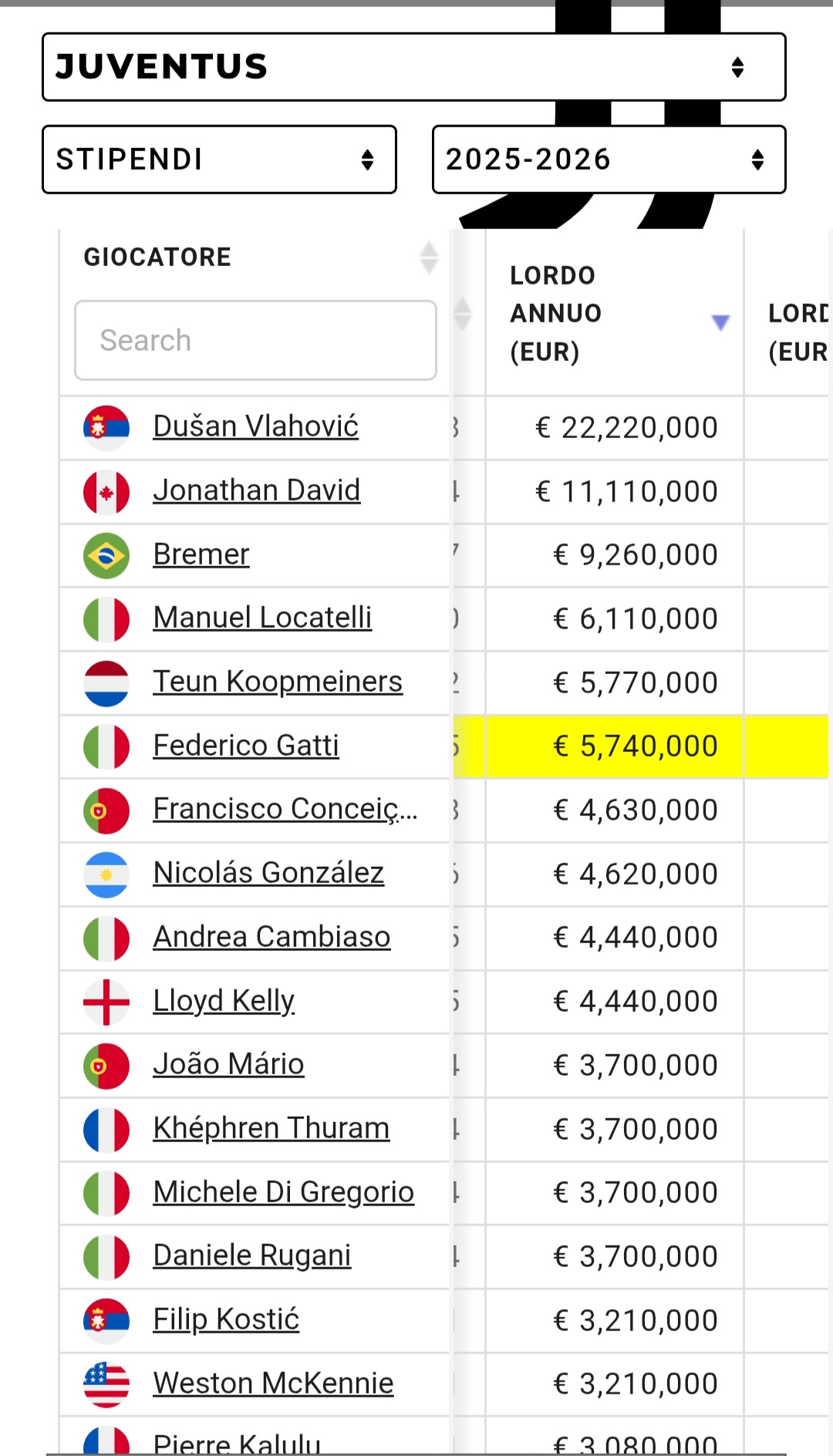Select Michele Di Gregorio link
This screenshot has height=1456, width=833.
(283, 1192)
